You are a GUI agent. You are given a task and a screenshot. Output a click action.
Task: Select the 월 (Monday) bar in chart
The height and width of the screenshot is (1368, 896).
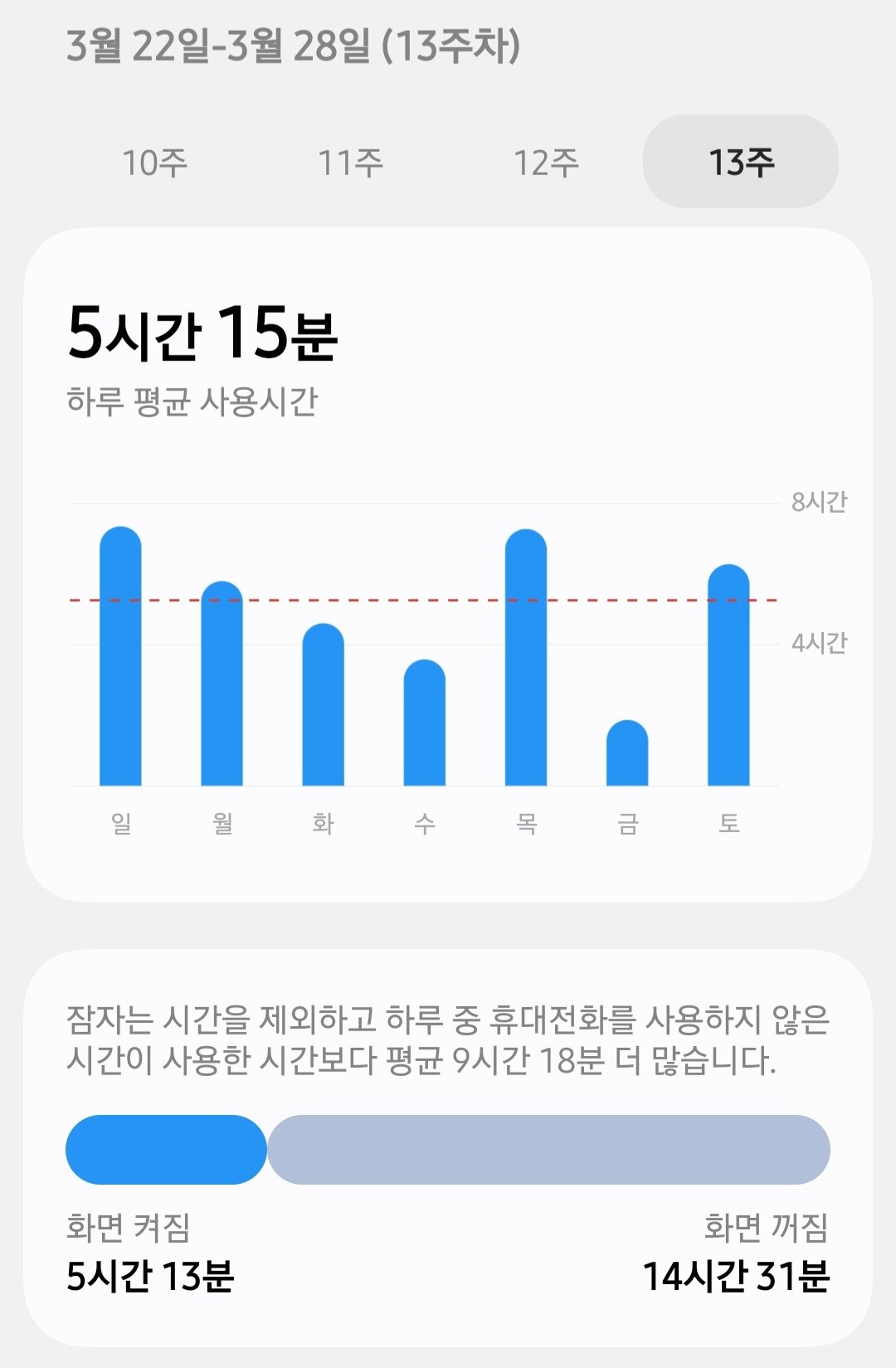pos(222,684)
